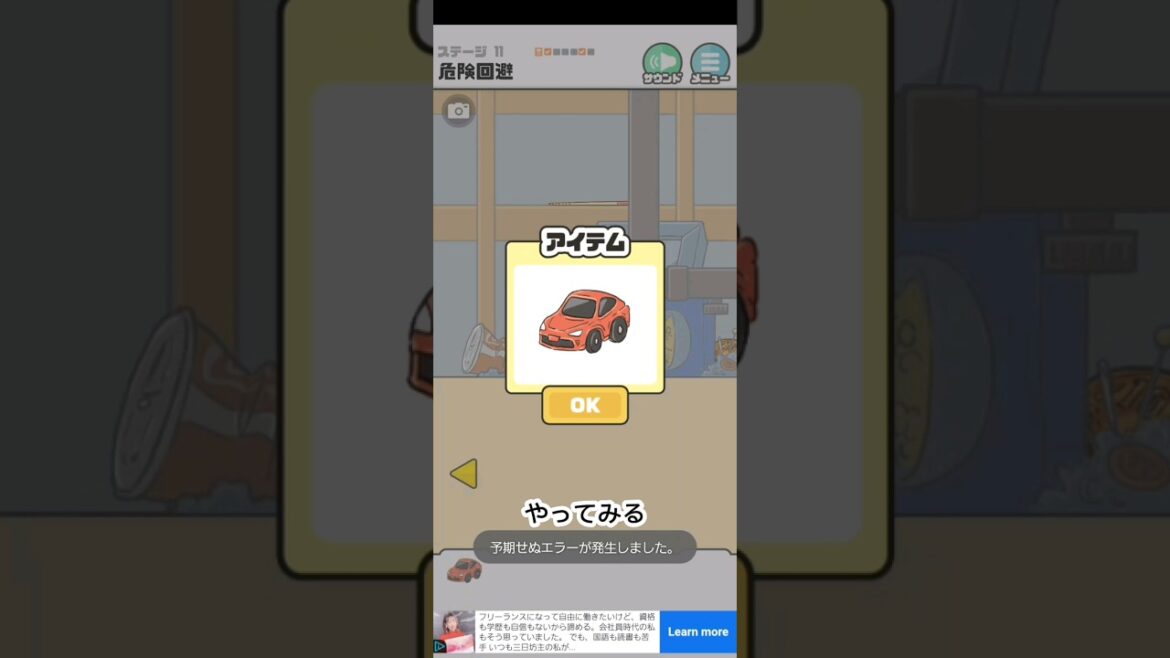Open the Learn more ad button
The image size is (1170, 658).
(x=697, y=632)
